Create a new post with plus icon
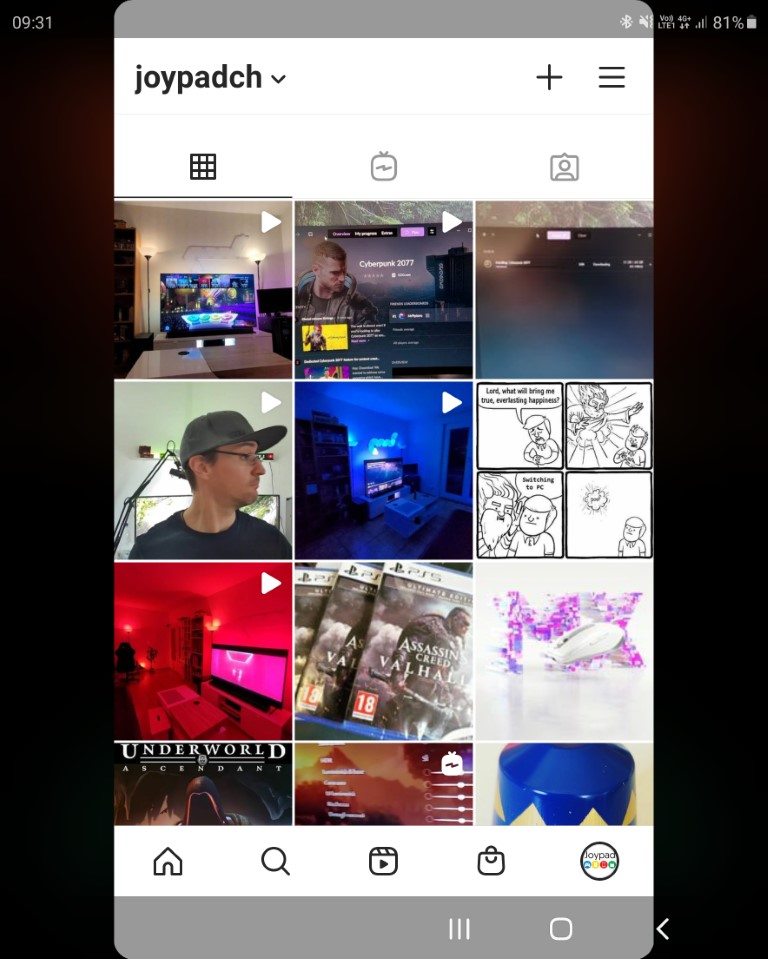768x959 pixels. coord(549,78)
